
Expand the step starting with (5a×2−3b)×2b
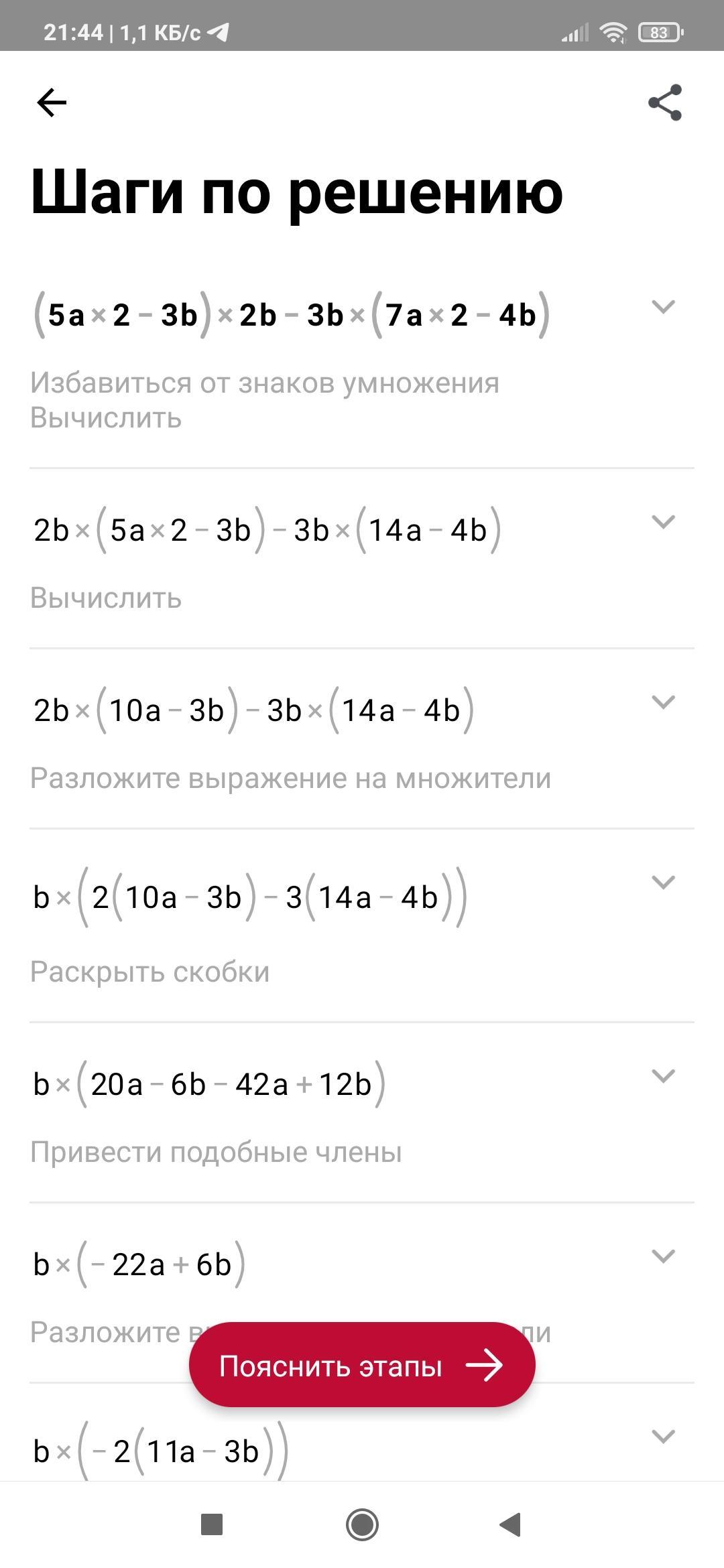pyautogui.click(x=663, y=307)
